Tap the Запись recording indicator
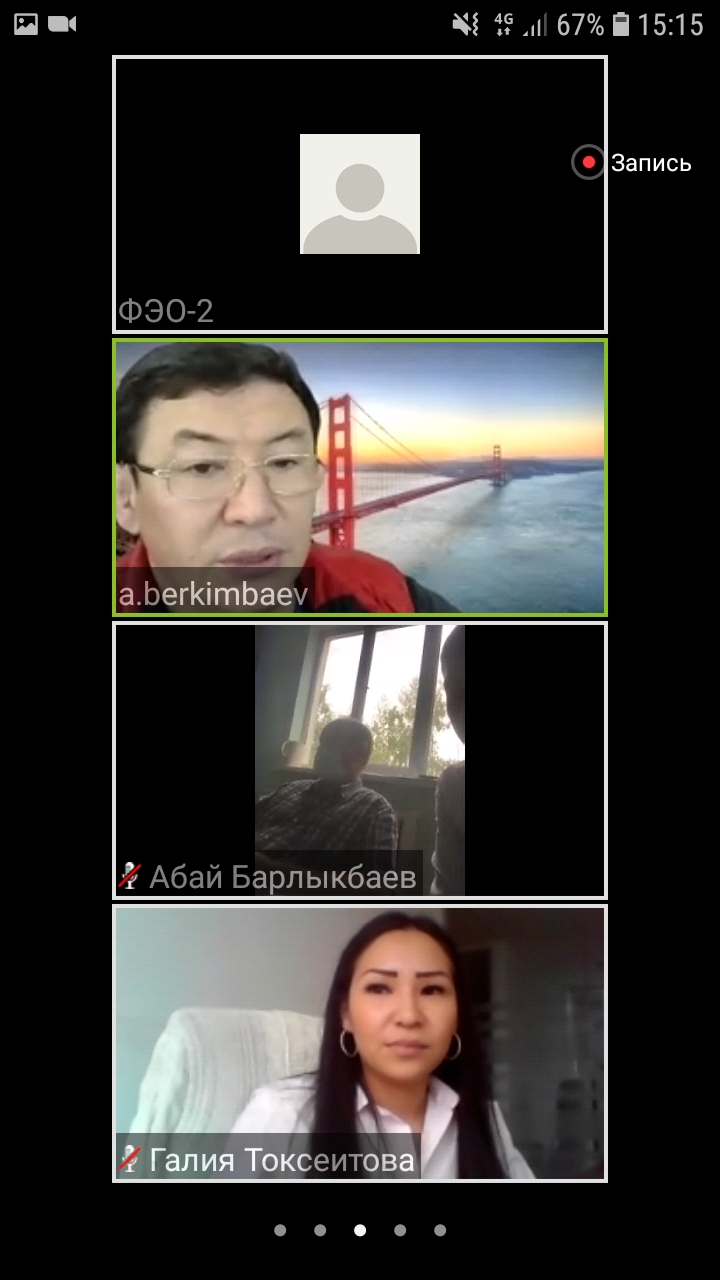The height and width of the screenshot is (1280, 720). [632, 163]
